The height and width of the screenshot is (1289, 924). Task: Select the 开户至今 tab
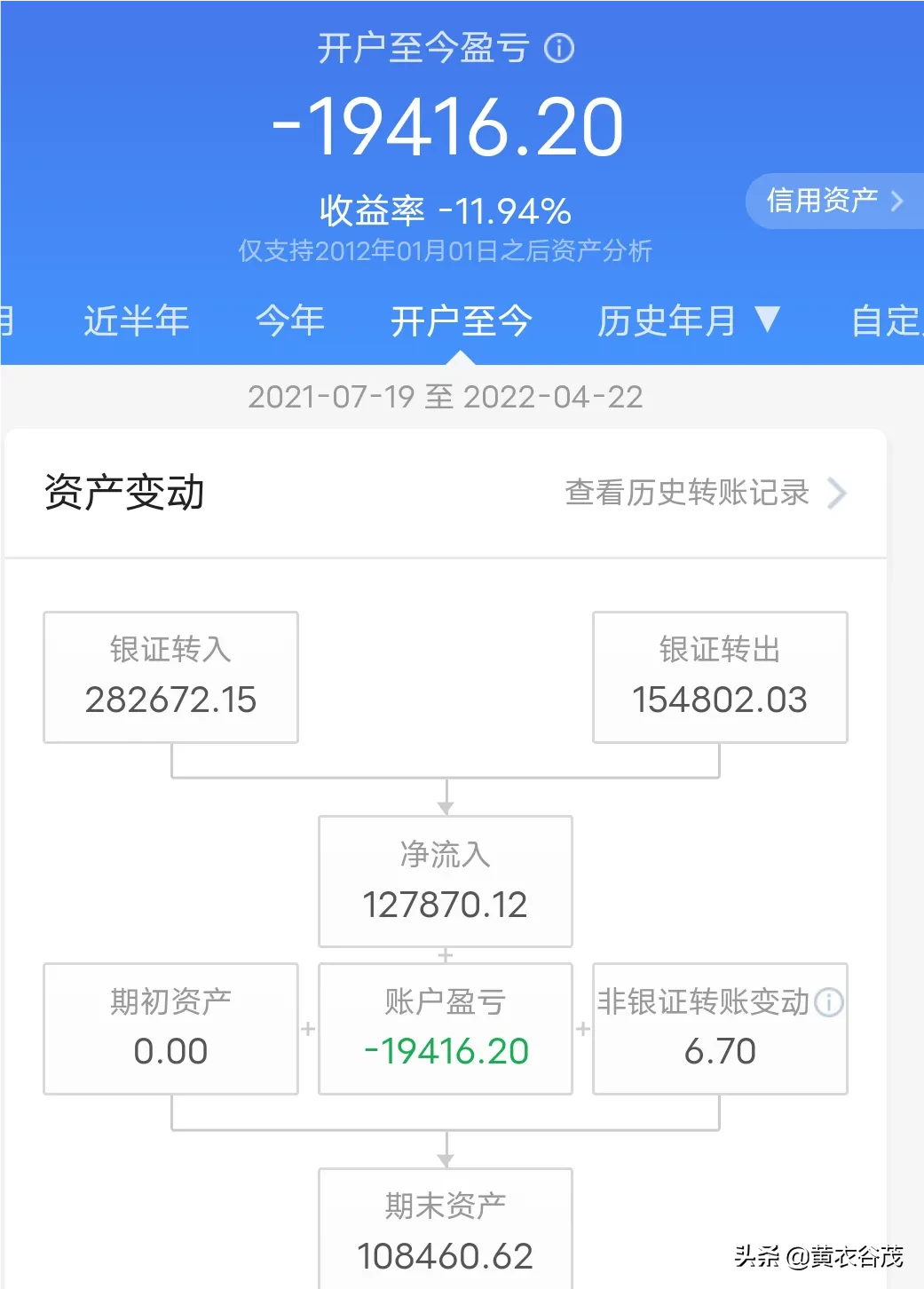coord(461,320)
